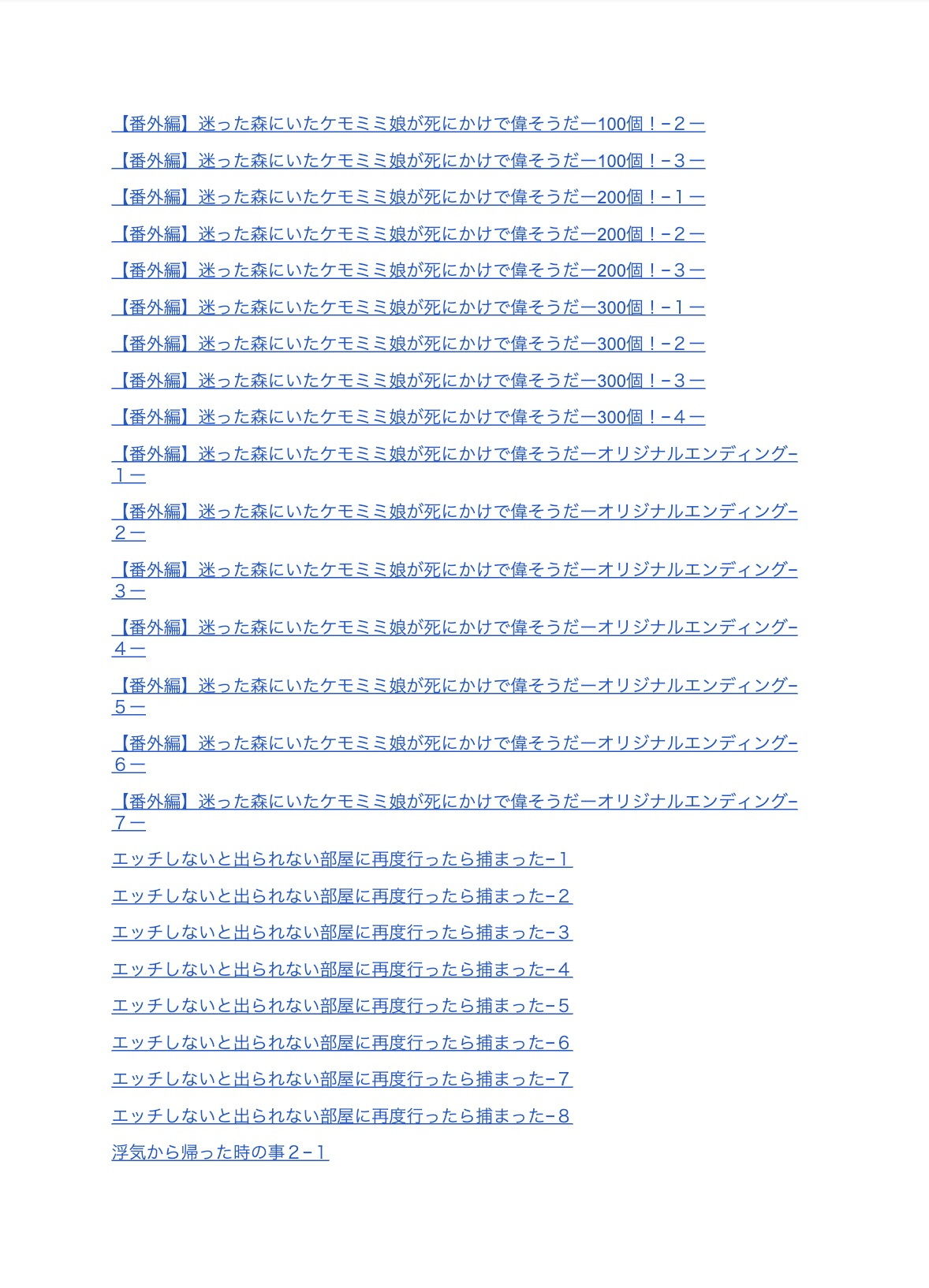Viewport: 929px width, 1288px height.
Task: Open the 番外編 300個!-4- link
Action: click(x=409, y=417)
